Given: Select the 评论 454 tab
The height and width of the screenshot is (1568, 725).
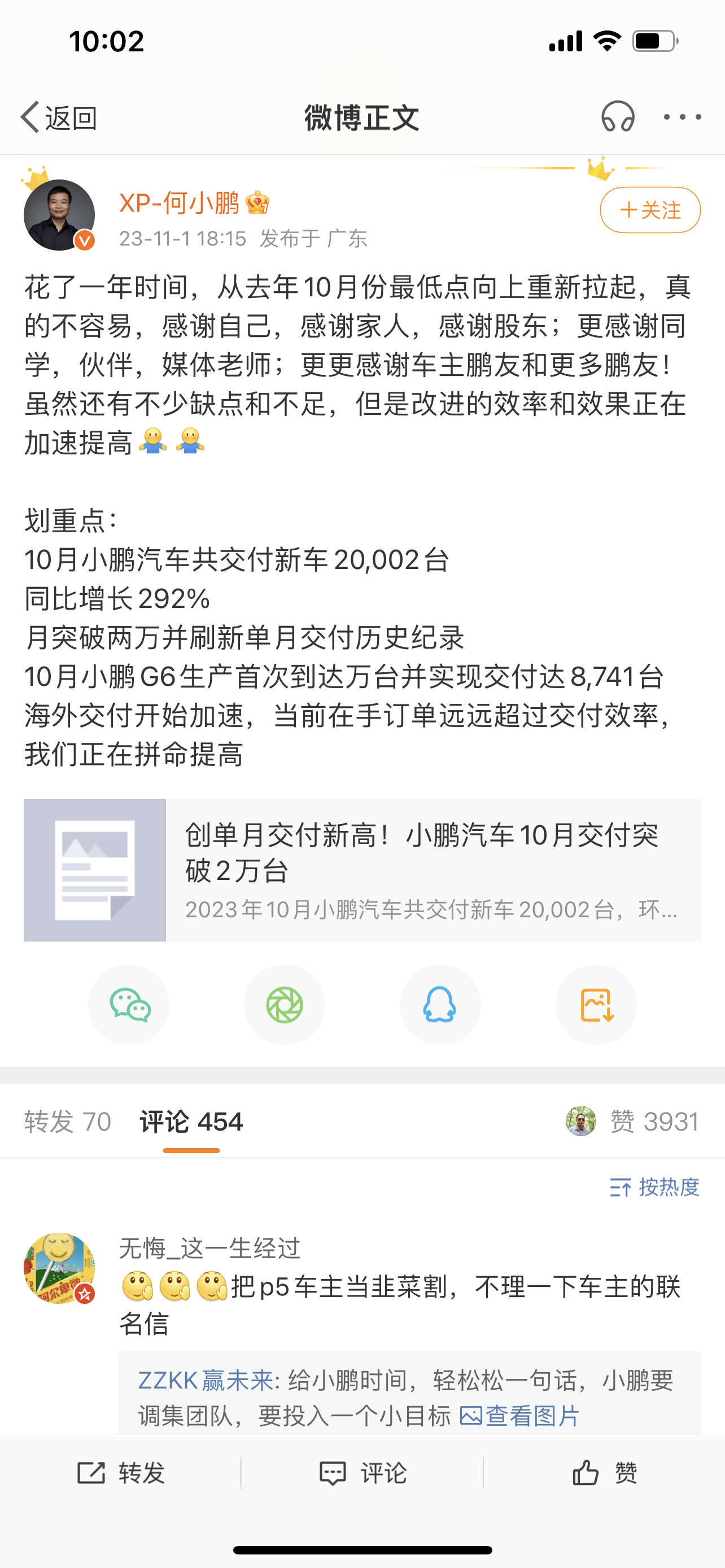Looking at the screenshot, I should coord(191,1121).
